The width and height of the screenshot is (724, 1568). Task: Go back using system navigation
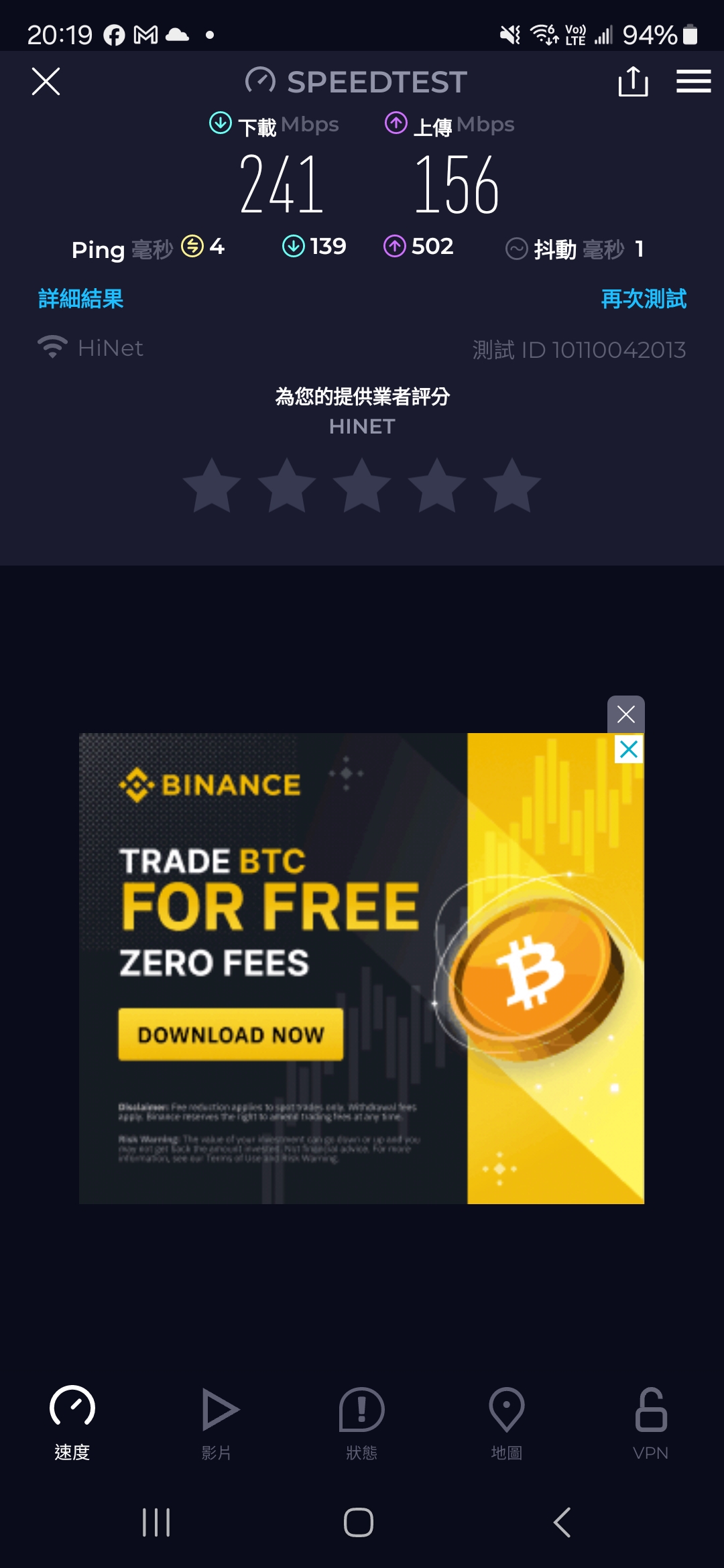[x=562, y=1522]
